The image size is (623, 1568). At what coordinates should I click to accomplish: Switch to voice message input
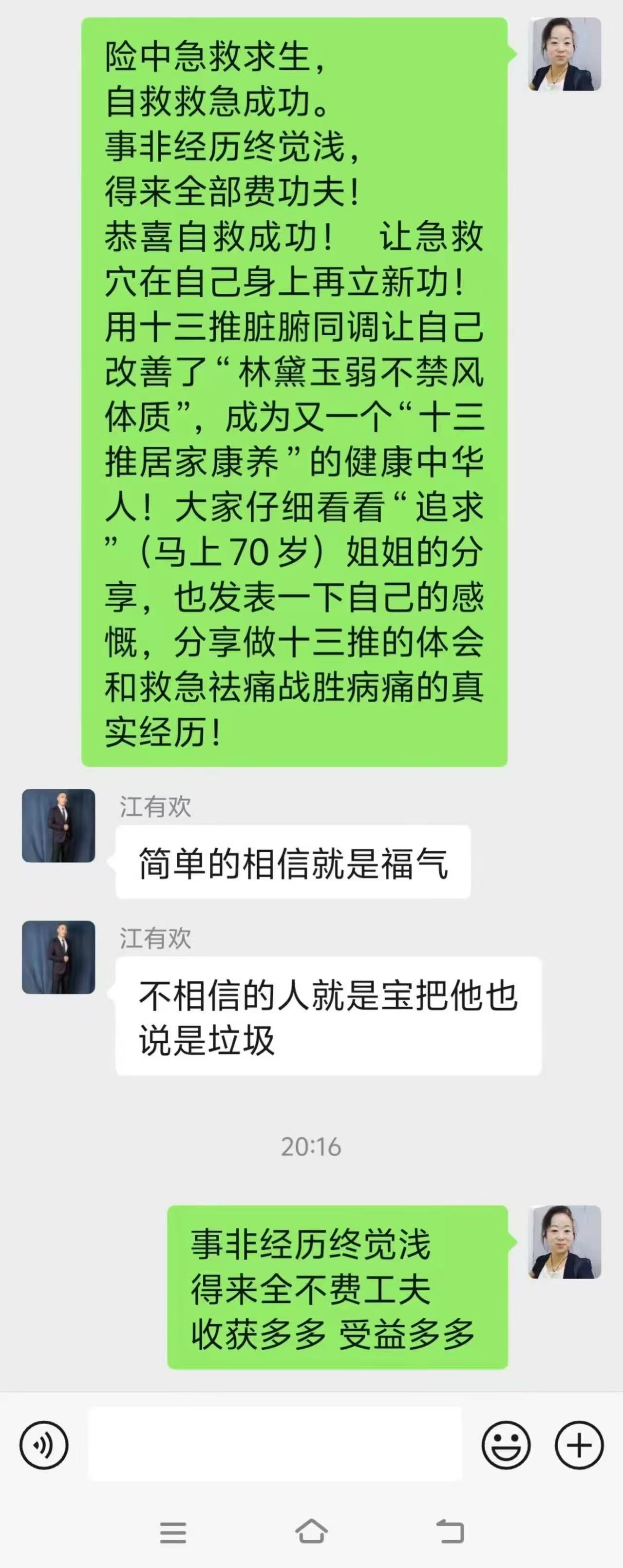coord(44,1444)
